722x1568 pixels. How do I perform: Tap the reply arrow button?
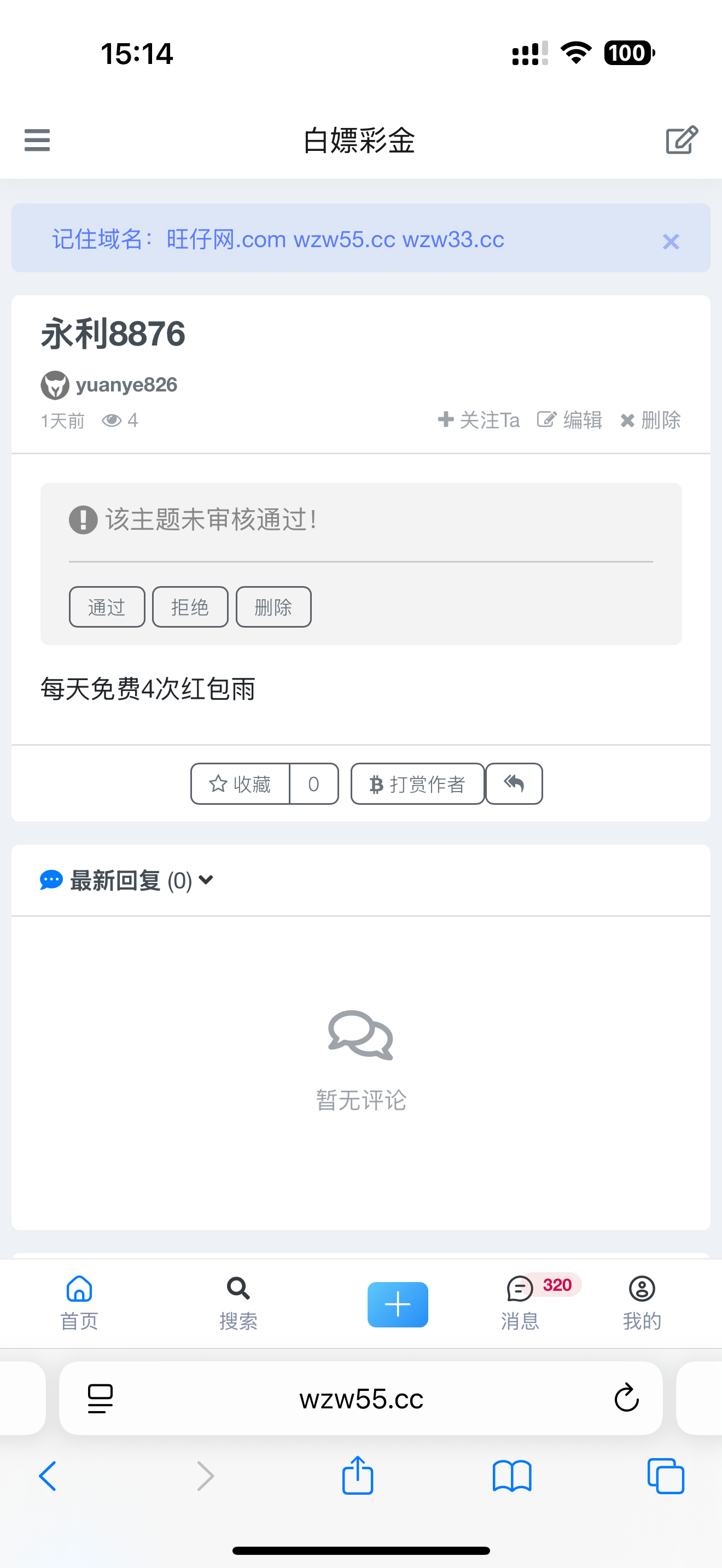[x=514, y=784]
